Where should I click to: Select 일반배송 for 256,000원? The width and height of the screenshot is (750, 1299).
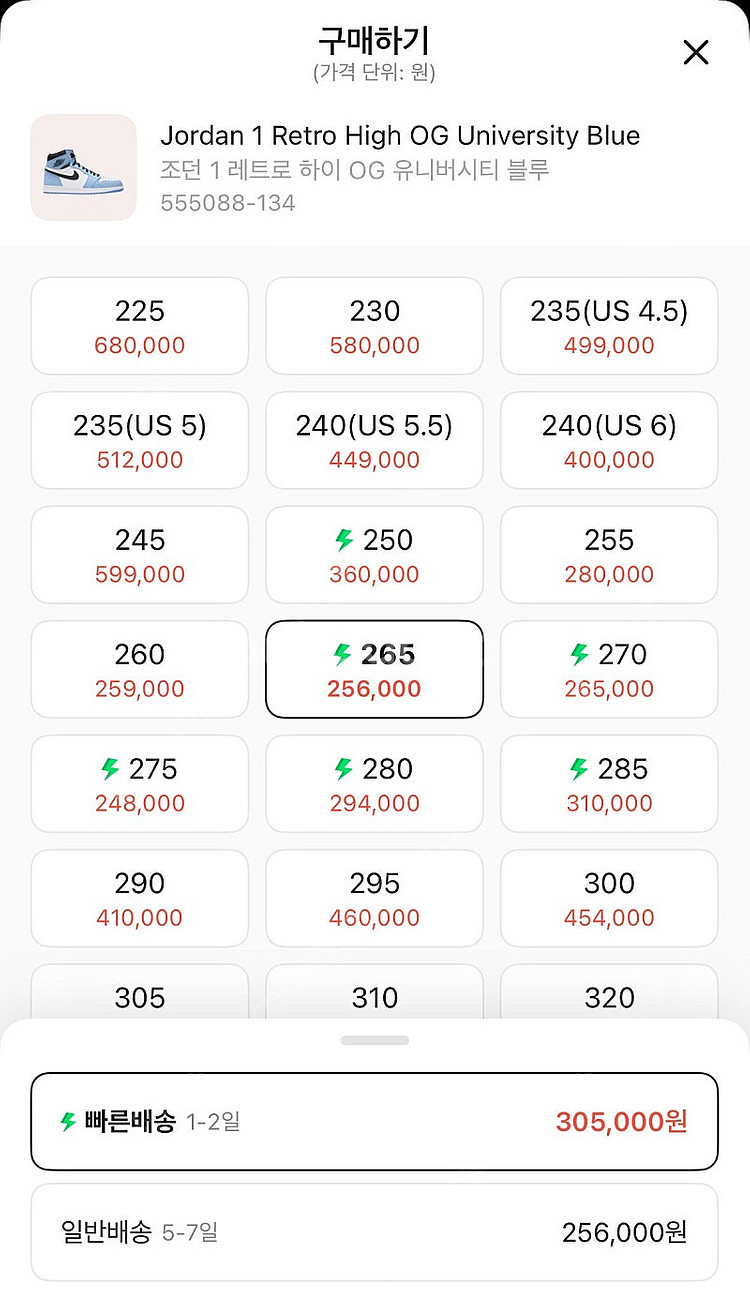point(374,1232)
